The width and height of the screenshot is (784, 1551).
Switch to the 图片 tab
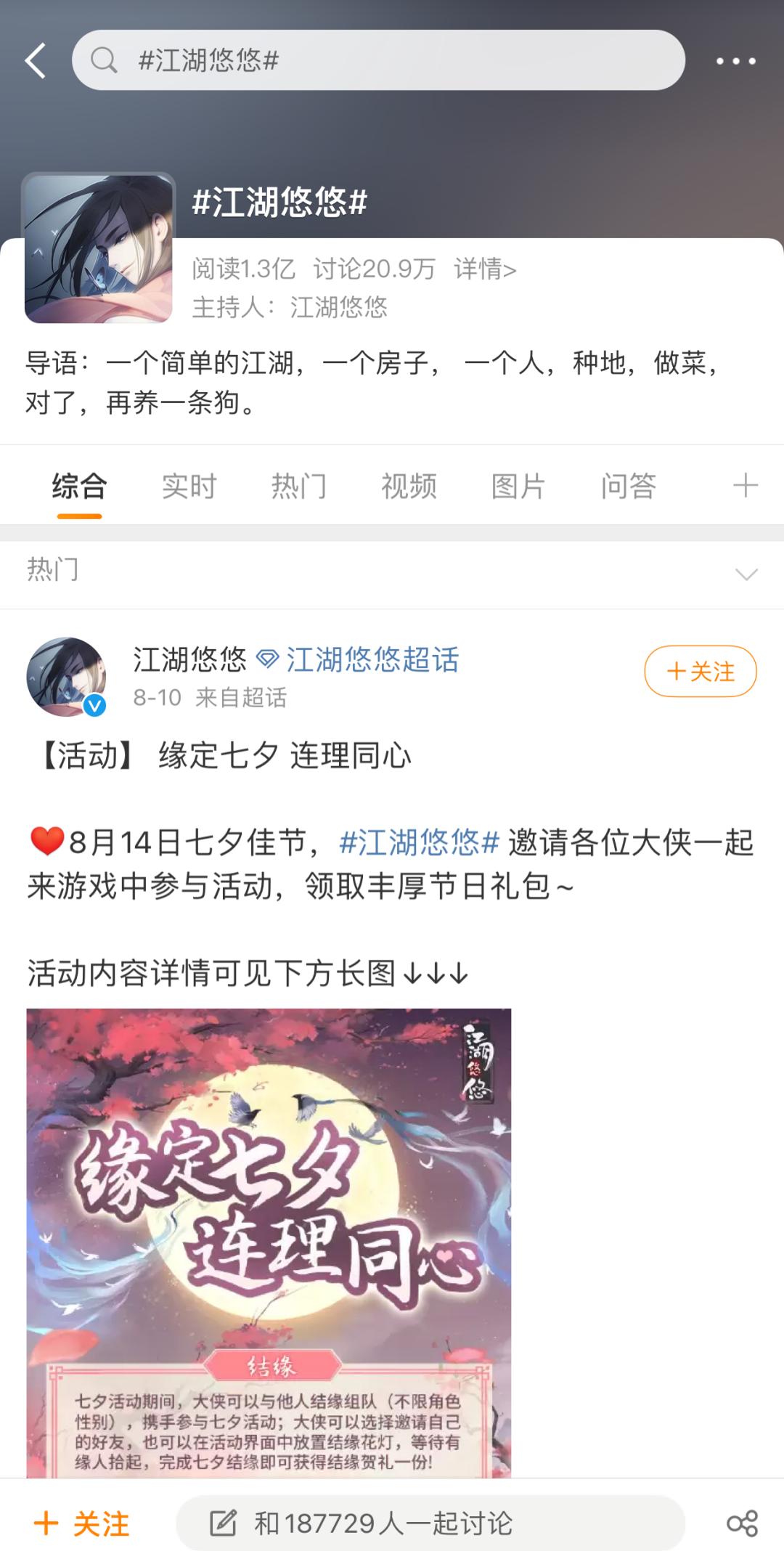click(x=518, y=487)
